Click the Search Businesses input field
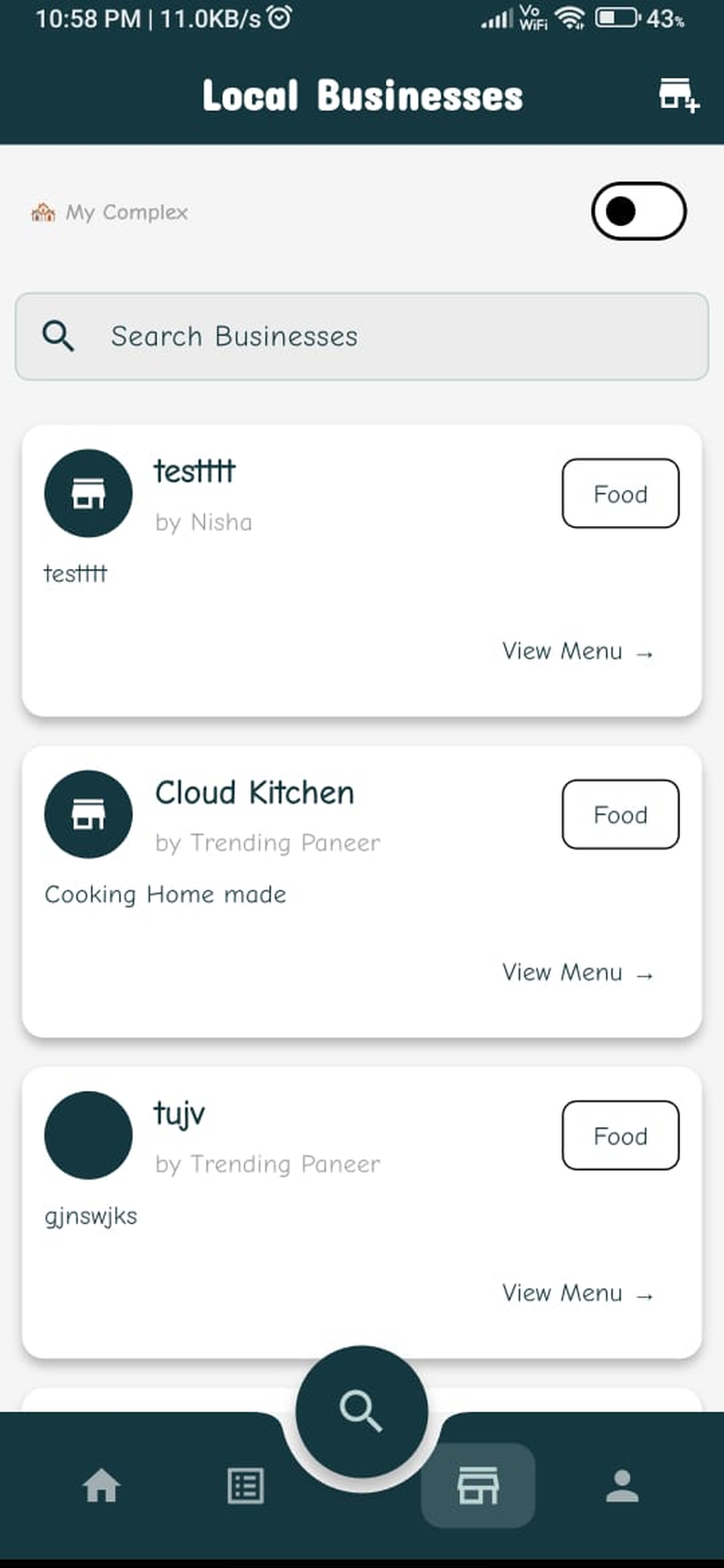 pos(304,335)
